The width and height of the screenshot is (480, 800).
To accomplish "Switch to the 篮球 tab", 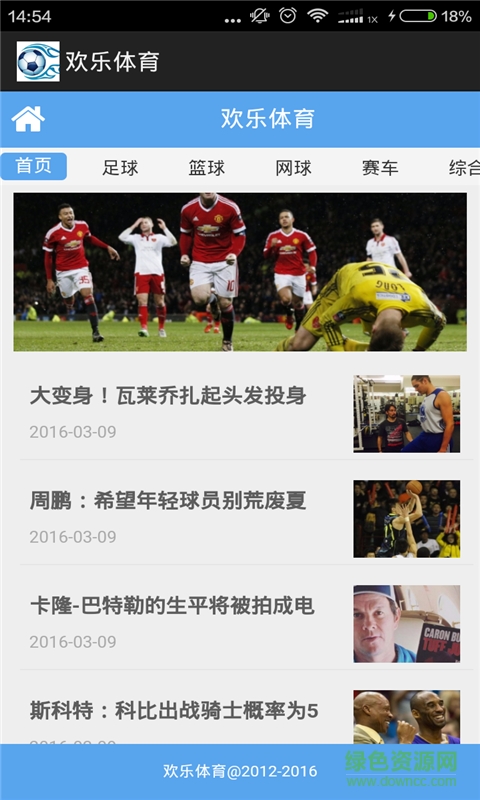I will point(207,167).
